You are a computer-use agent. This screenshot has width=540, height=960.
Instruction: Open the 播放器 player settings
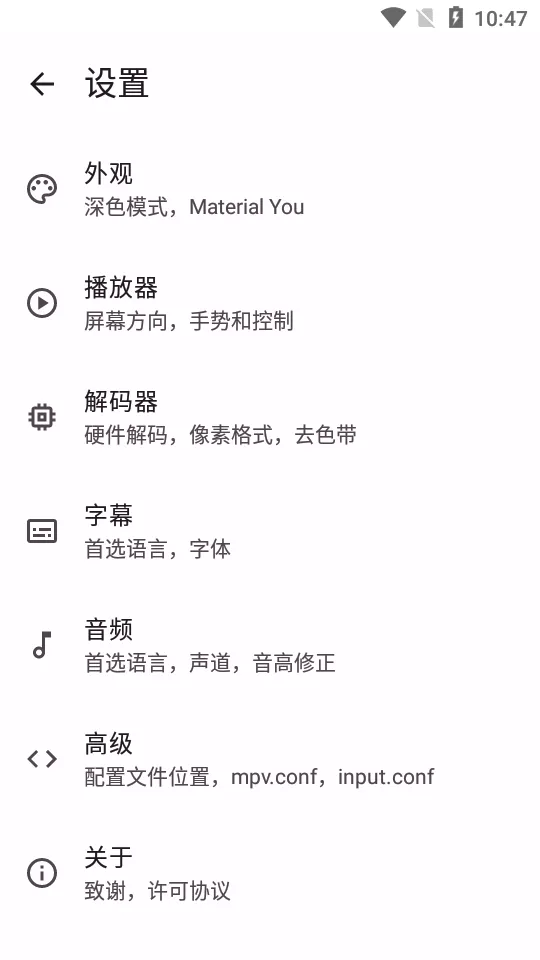pyautogui.click(x=270, y=303)
